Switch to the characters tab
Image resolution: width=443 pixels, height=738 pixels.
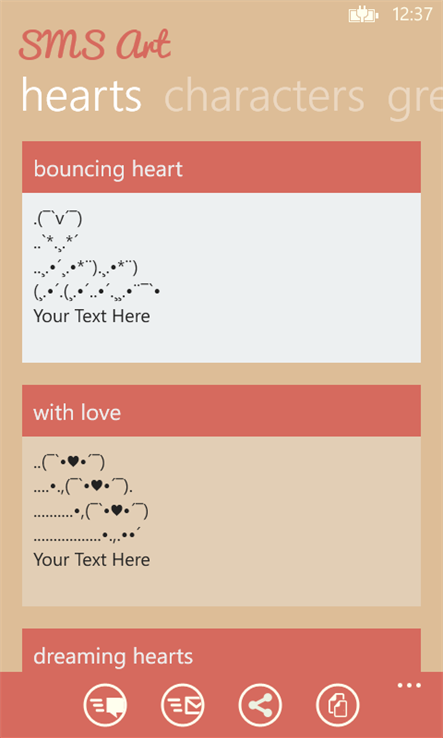click(x=264, y=96)
